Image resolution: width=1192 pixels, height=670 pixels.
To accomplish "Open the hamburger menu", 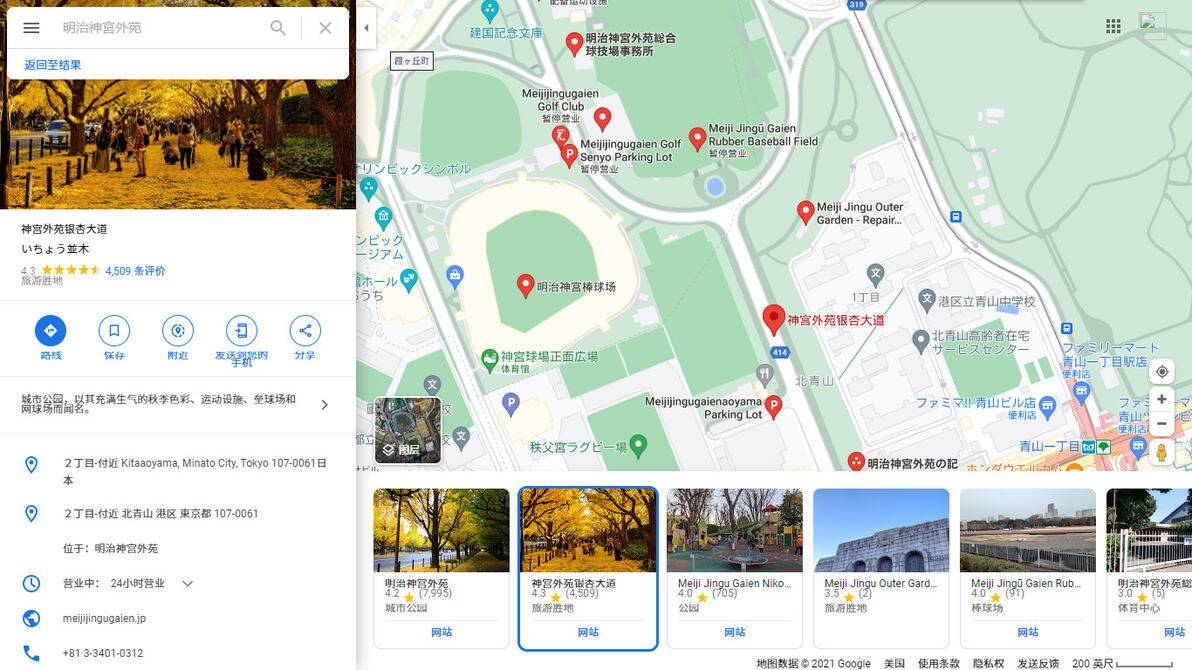I will point(31,28).
